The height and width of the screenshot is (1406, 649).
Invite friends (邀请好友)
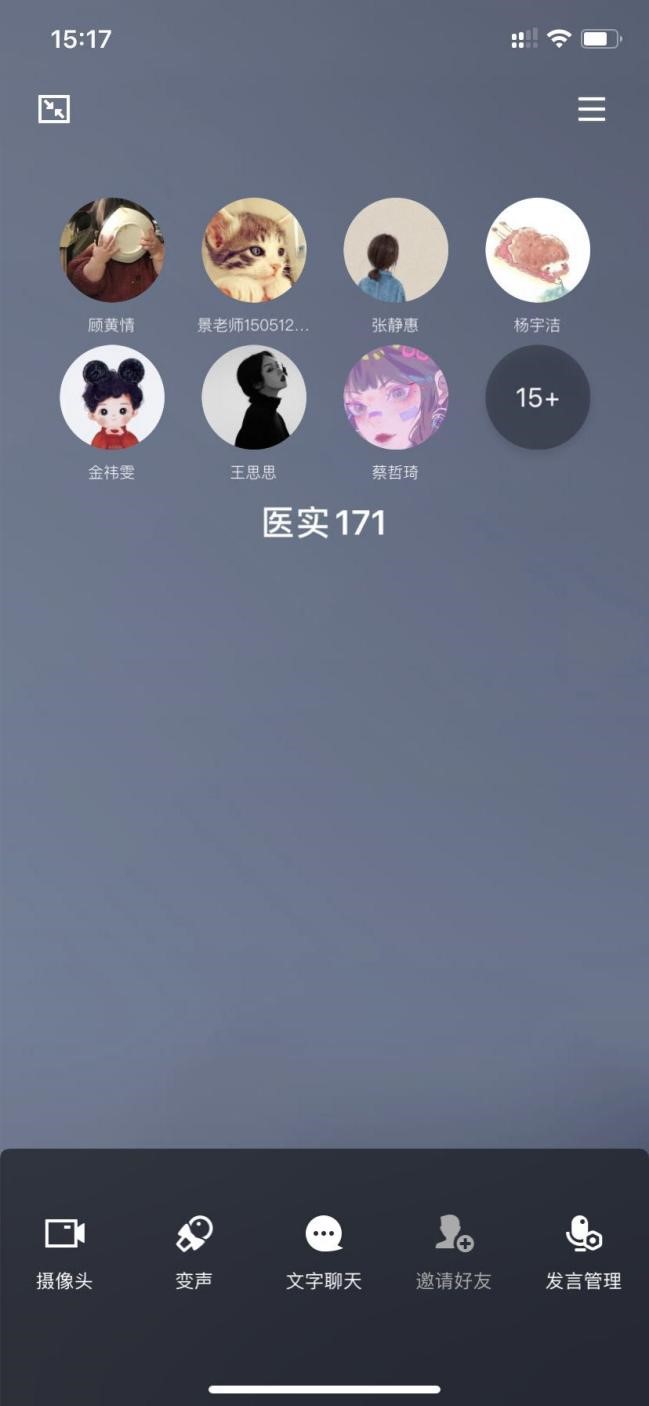[453, 1250]
